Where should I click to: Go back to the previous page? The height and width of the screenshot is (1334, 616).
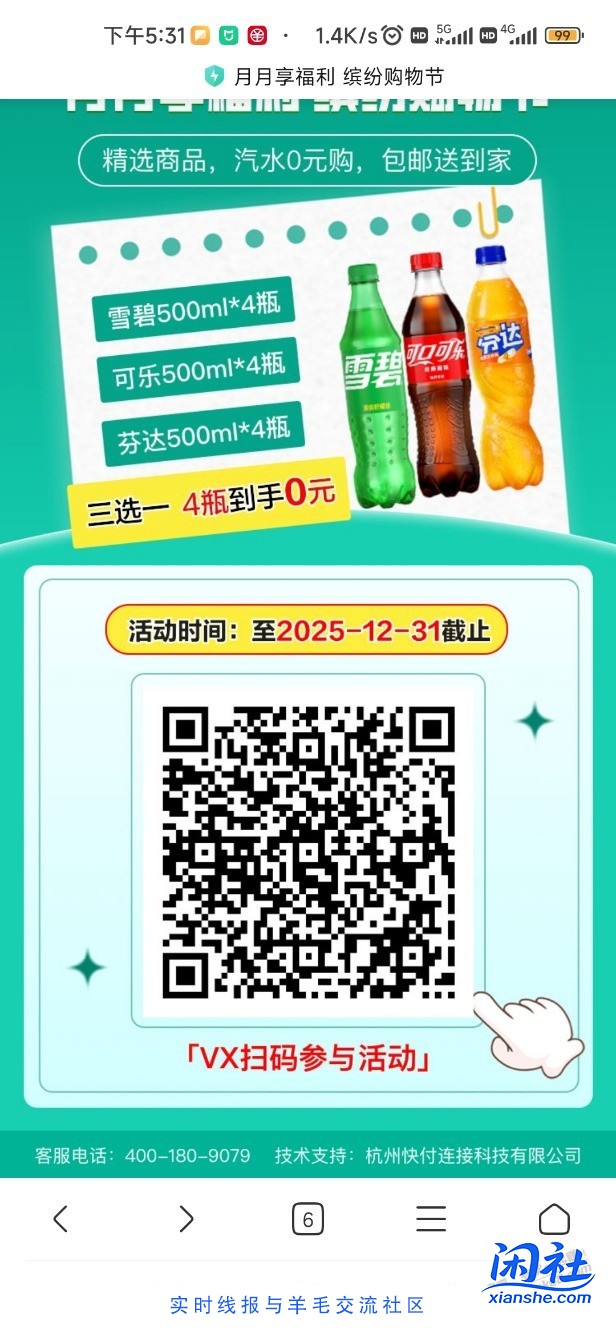pos(61,1218)
